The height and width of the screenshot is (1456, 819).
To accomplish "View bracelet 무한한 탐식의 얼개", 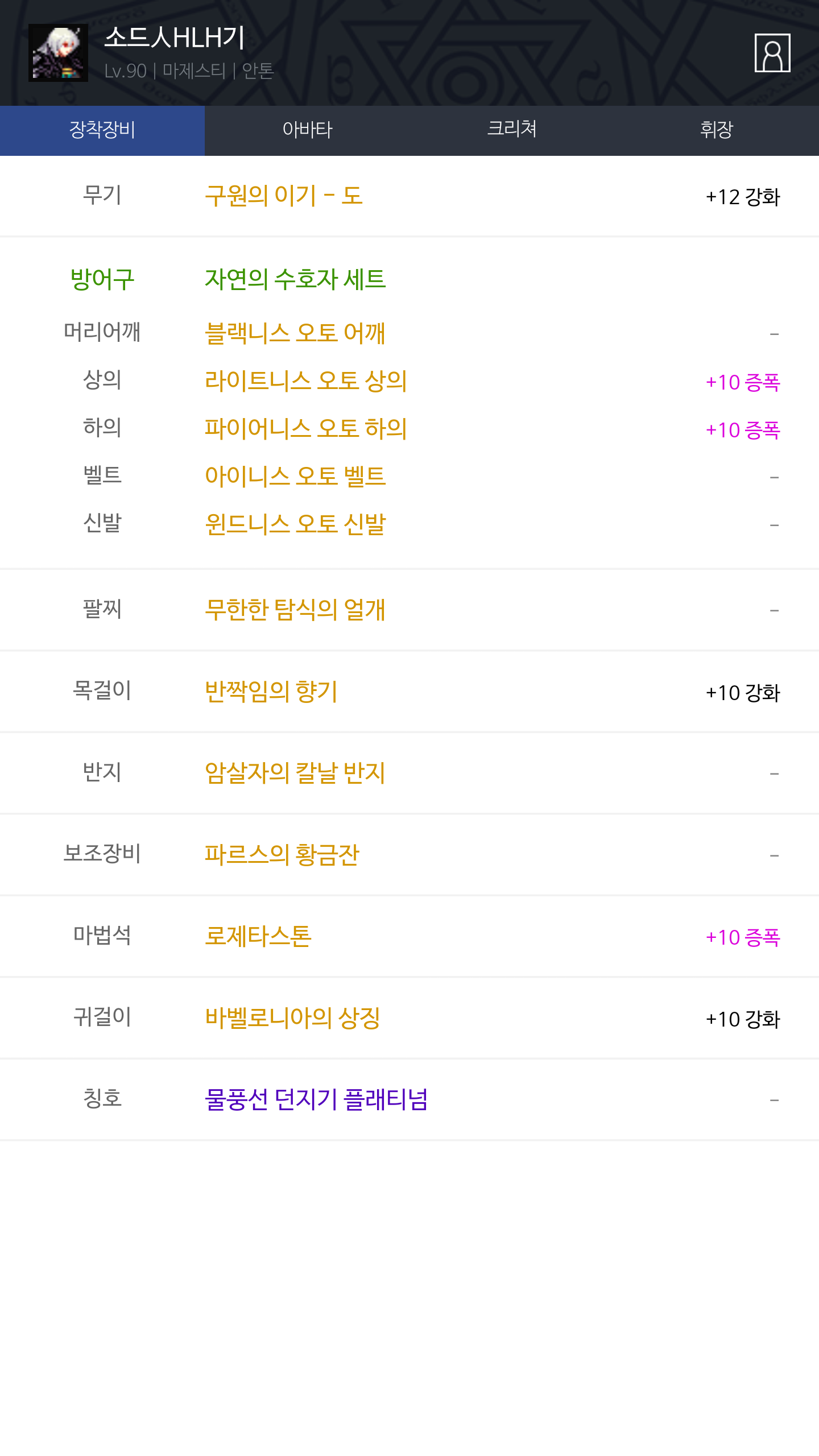I will tap(295, 610).
